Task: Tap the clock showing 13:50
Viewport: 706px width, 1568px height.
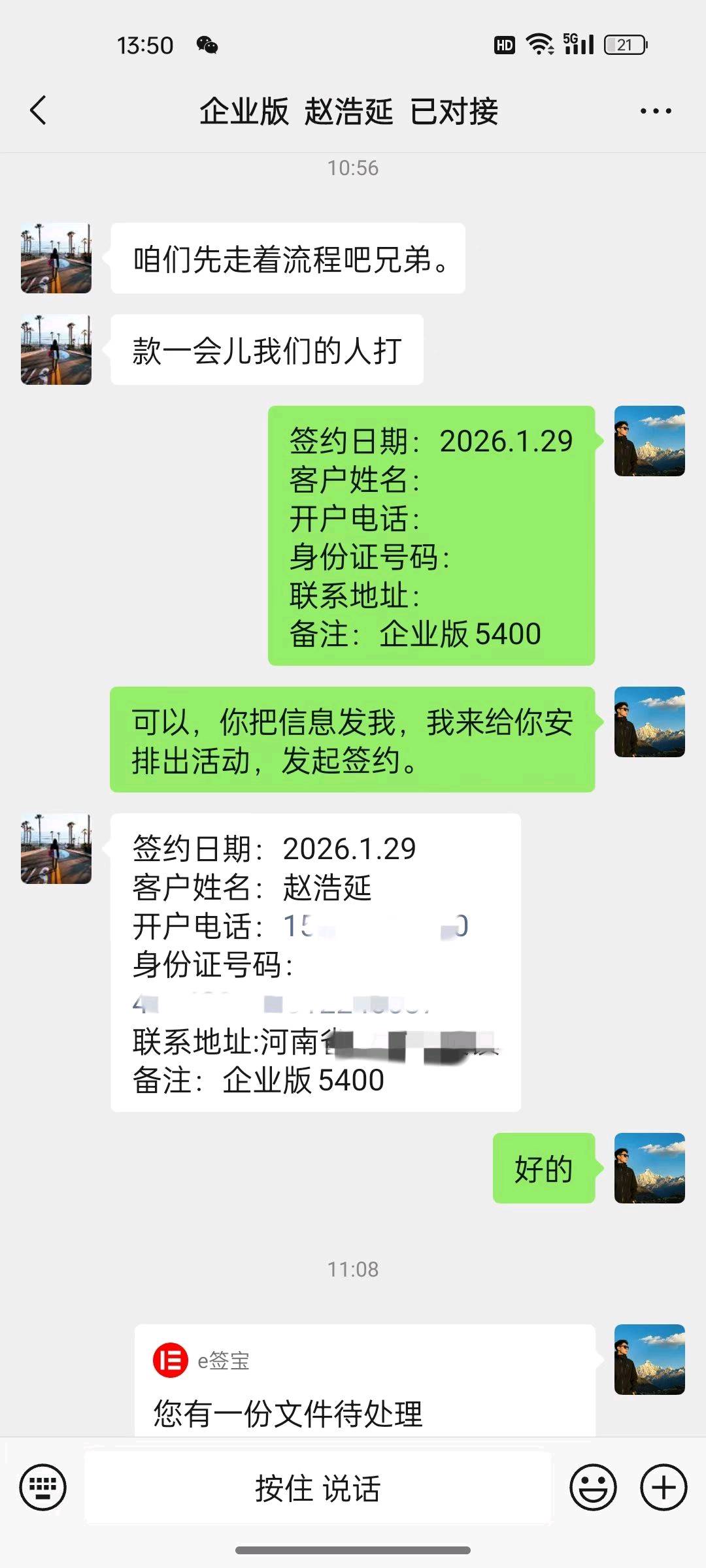Action: point(145,44)
